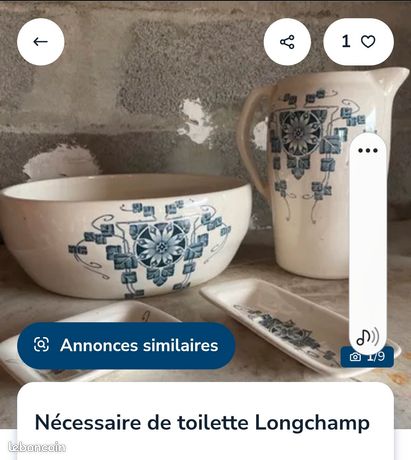Image resolution: width=411 pixels, height=460 pixels.
Task: Share this Longchamp listing
Action: click(287, 42)
